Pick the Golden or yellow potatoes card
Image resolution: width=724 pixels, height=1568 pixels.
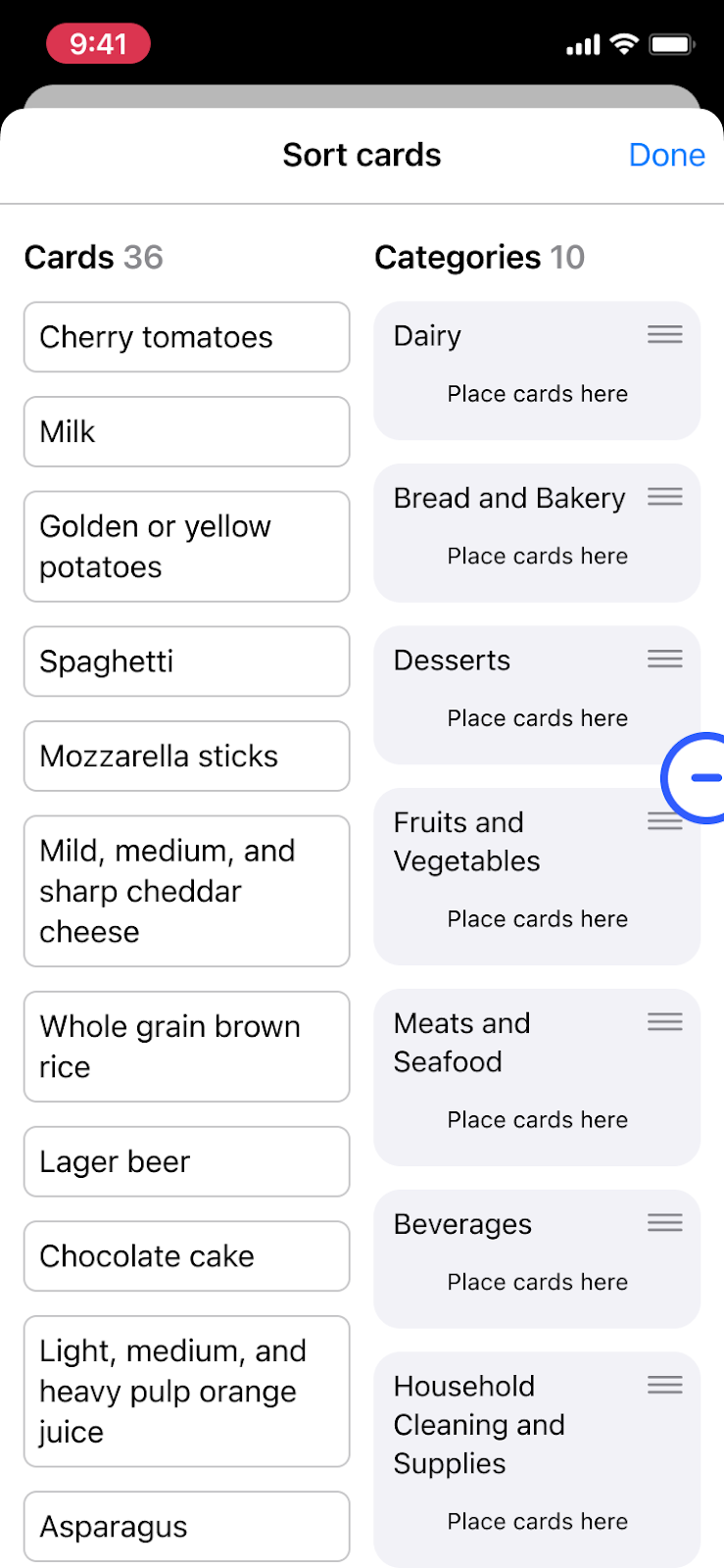click(x=186, y=547)
